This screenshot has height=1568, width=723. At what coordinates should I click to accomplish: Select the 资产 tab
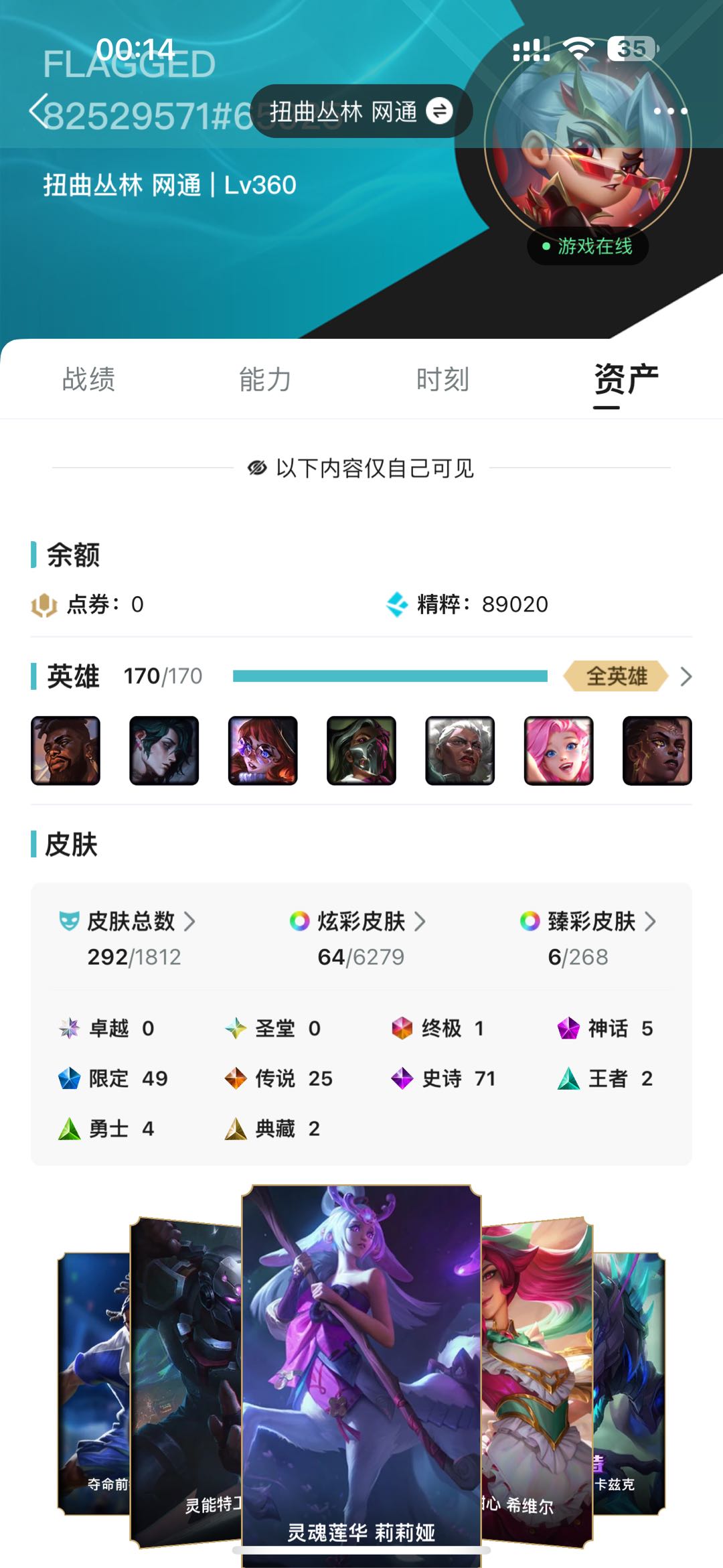626,379
